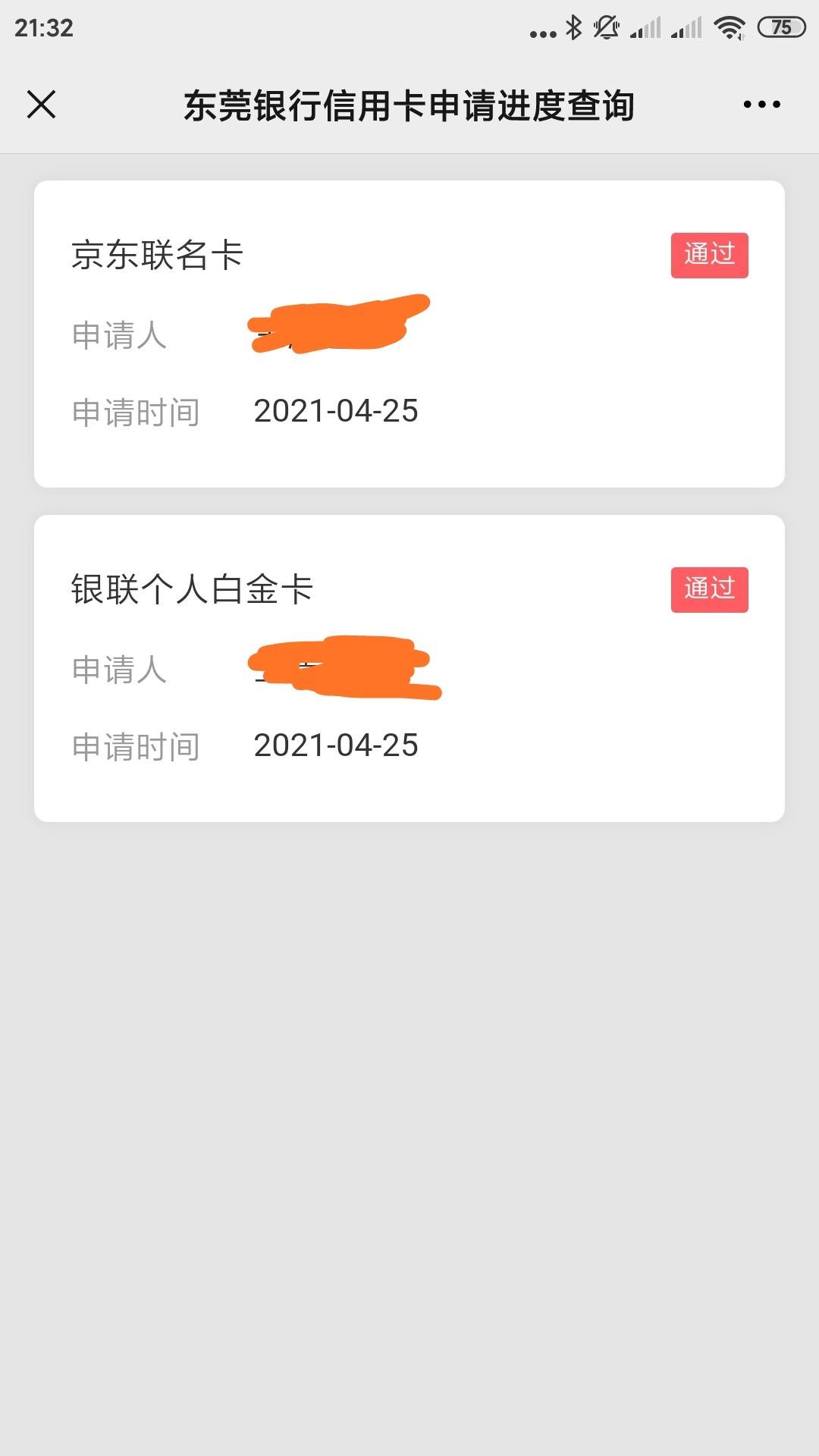Open the three-dot overflow menu
This screenshot has height=1456, width=819.
(761, 105)
